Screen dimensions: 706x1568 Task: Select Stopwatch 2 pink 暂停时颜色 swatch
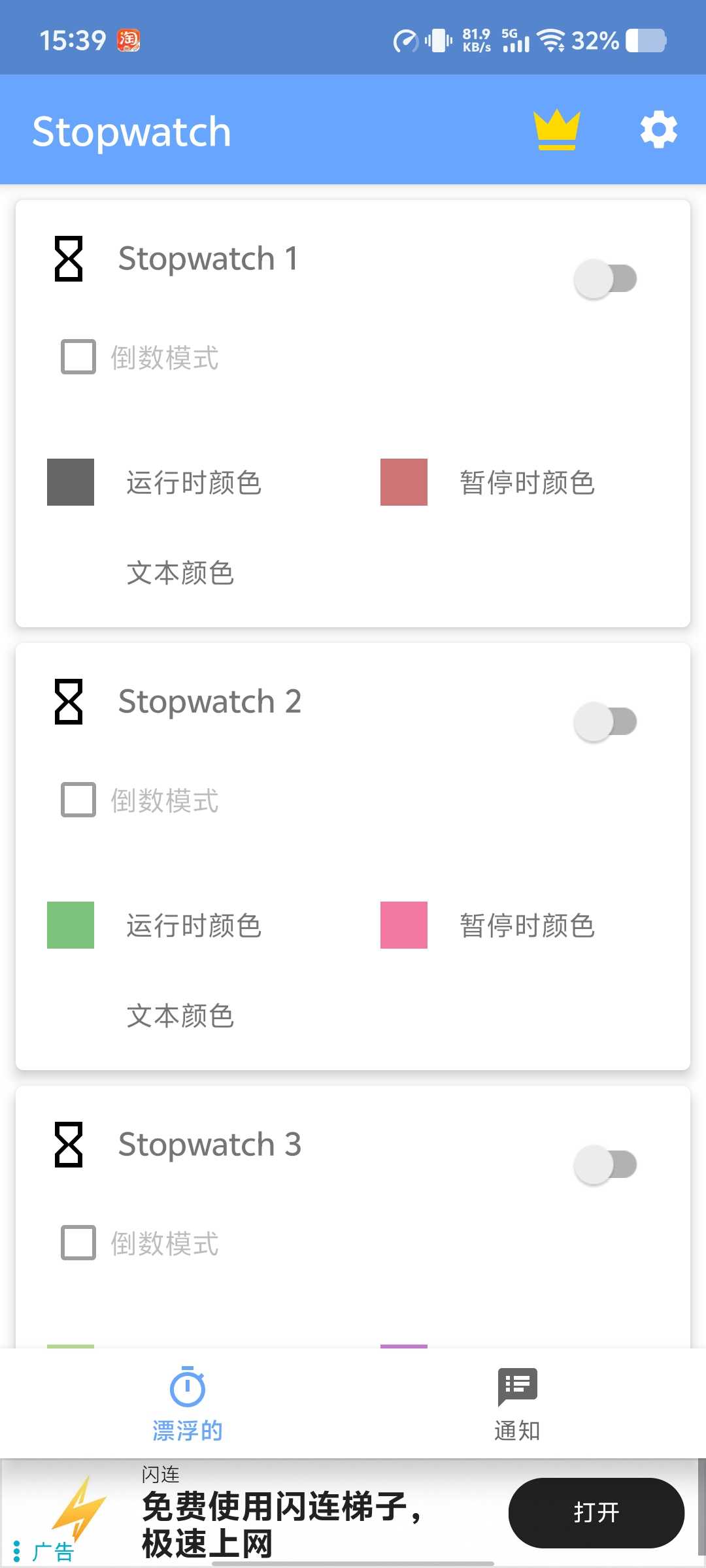404,925
